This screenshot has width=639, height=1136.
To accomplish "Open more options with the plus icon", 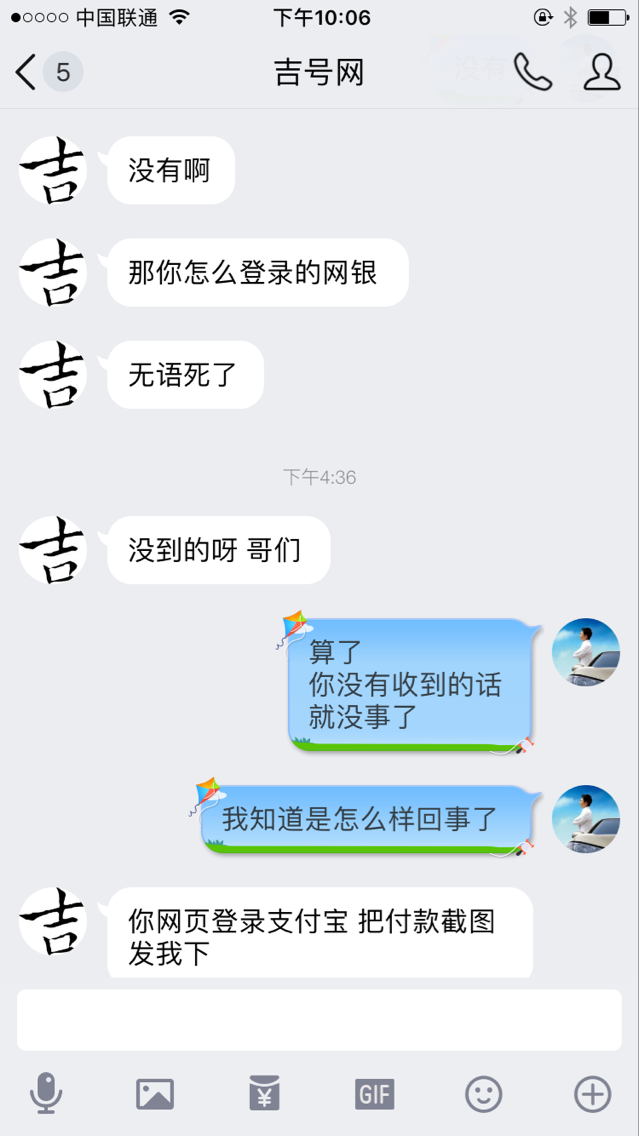I will [x=592, y=1094].
